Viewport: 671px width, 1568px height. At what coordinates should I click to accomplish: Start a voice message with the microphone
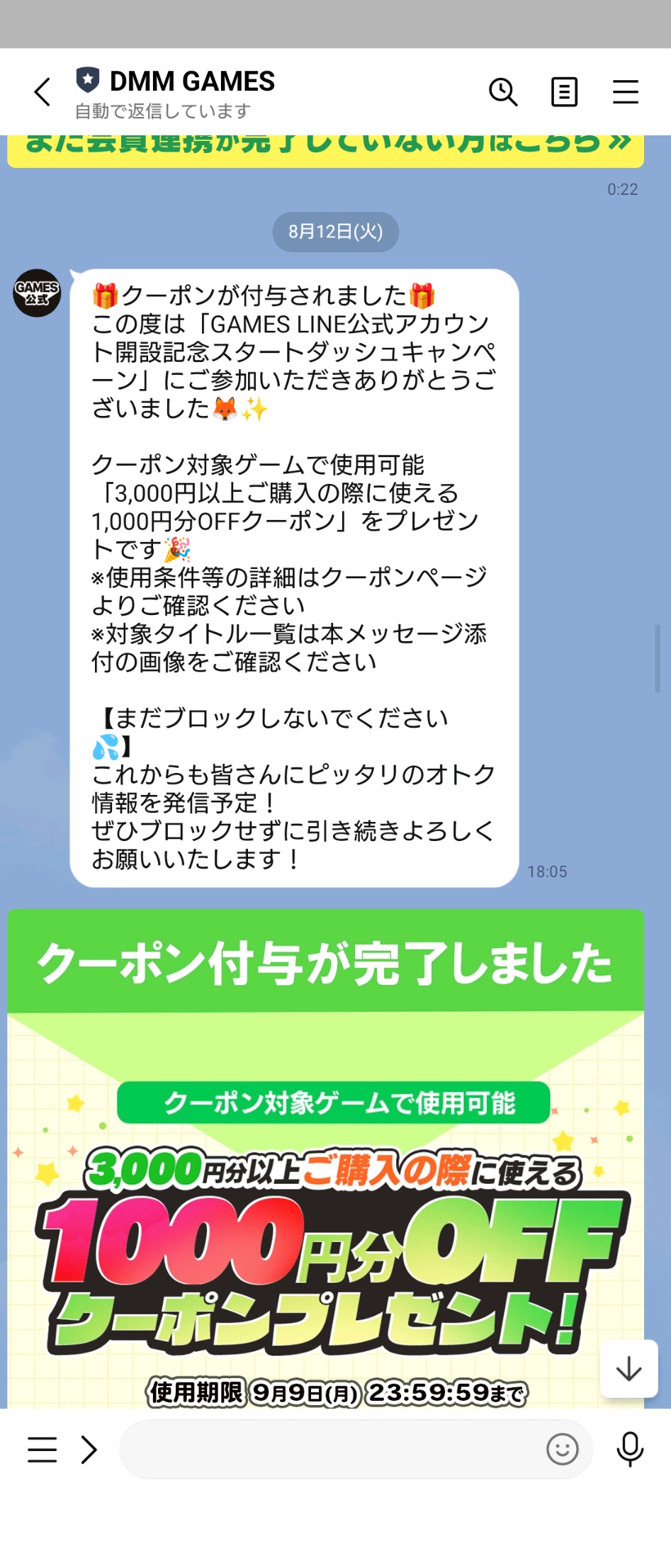click(629, 1450)
